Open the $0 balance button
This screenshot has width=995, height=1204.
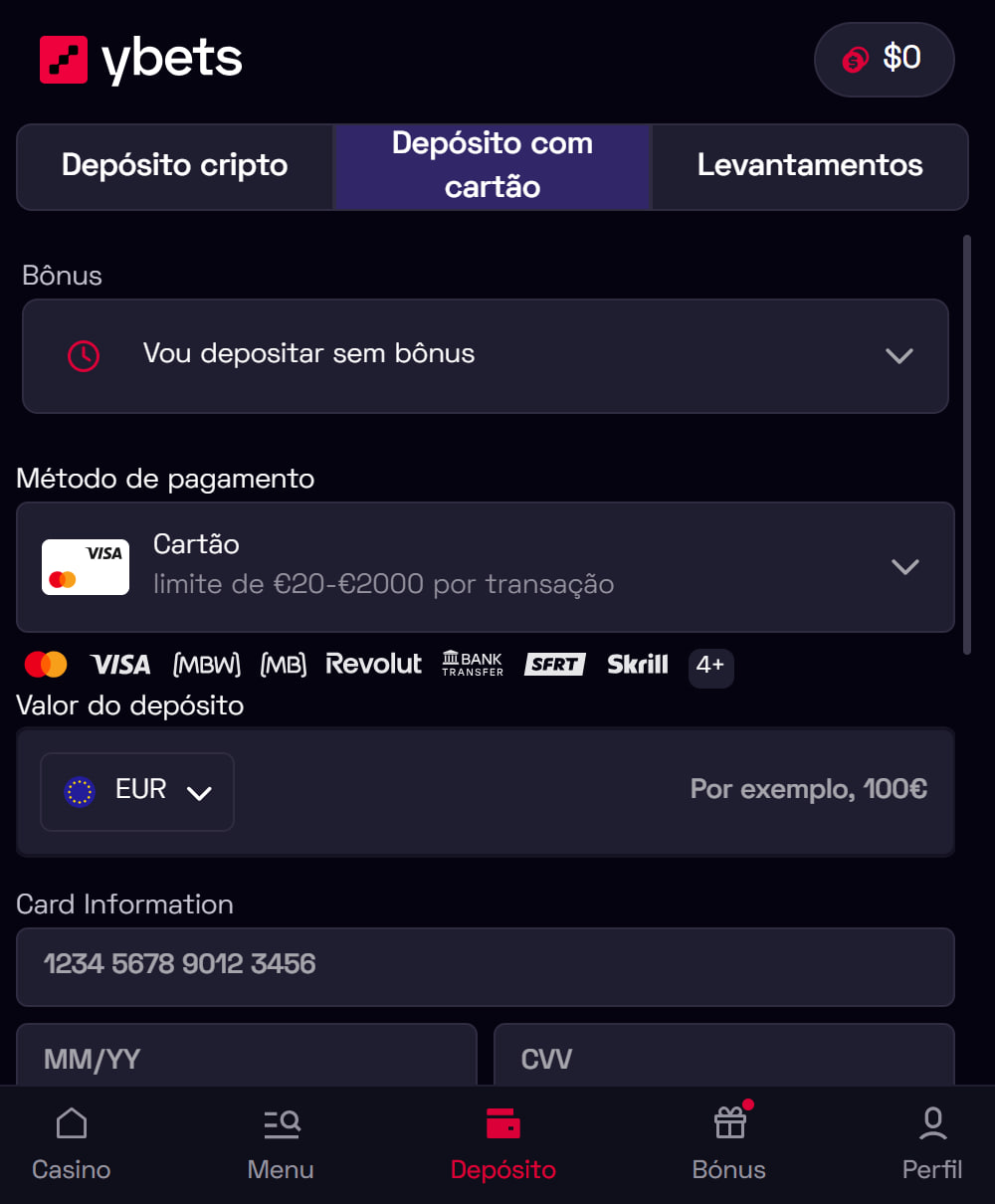884,60
